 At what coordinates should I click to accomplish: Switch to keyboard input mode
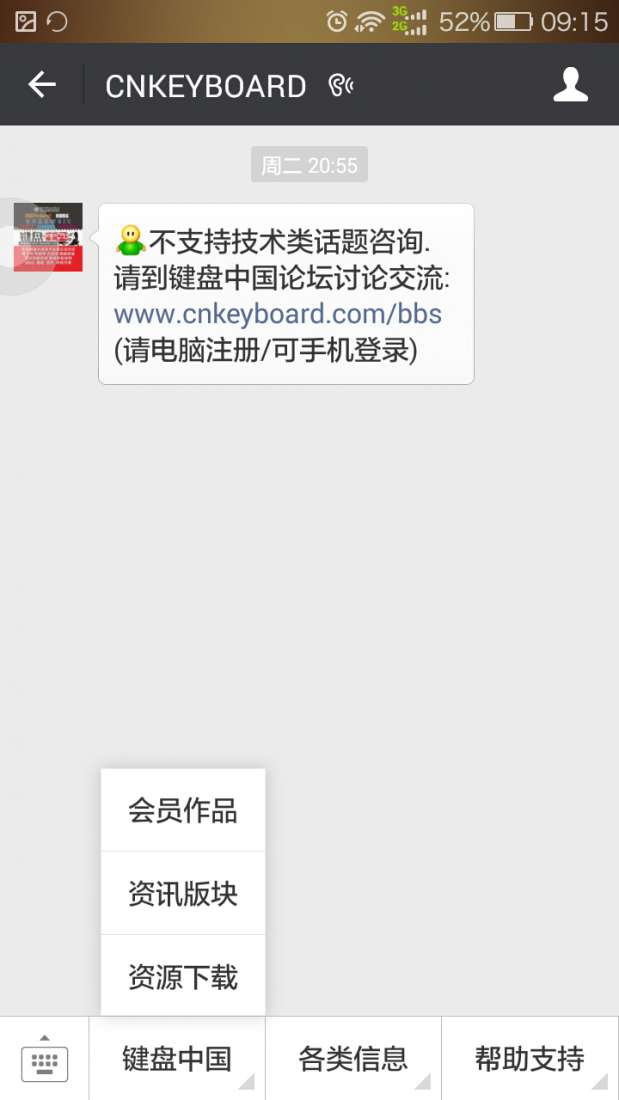(44, 1058)
